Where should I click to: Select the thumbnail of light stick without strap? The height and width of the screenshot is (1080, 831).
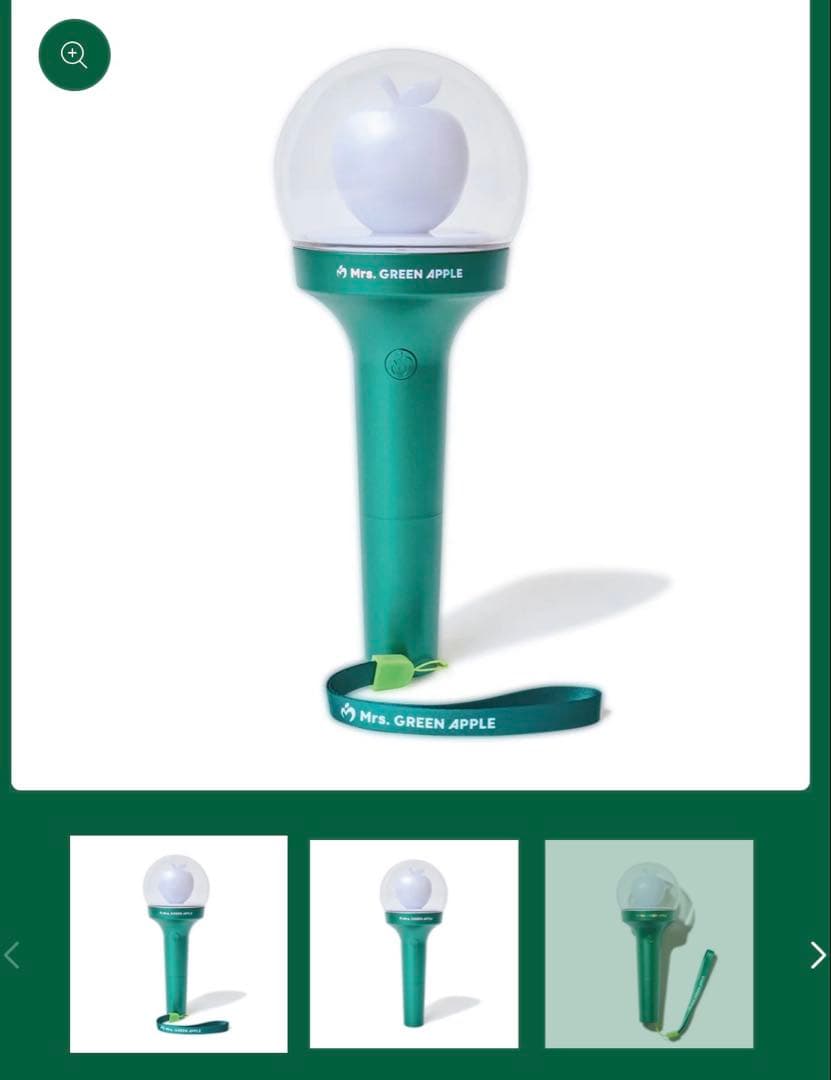point(414,943)
